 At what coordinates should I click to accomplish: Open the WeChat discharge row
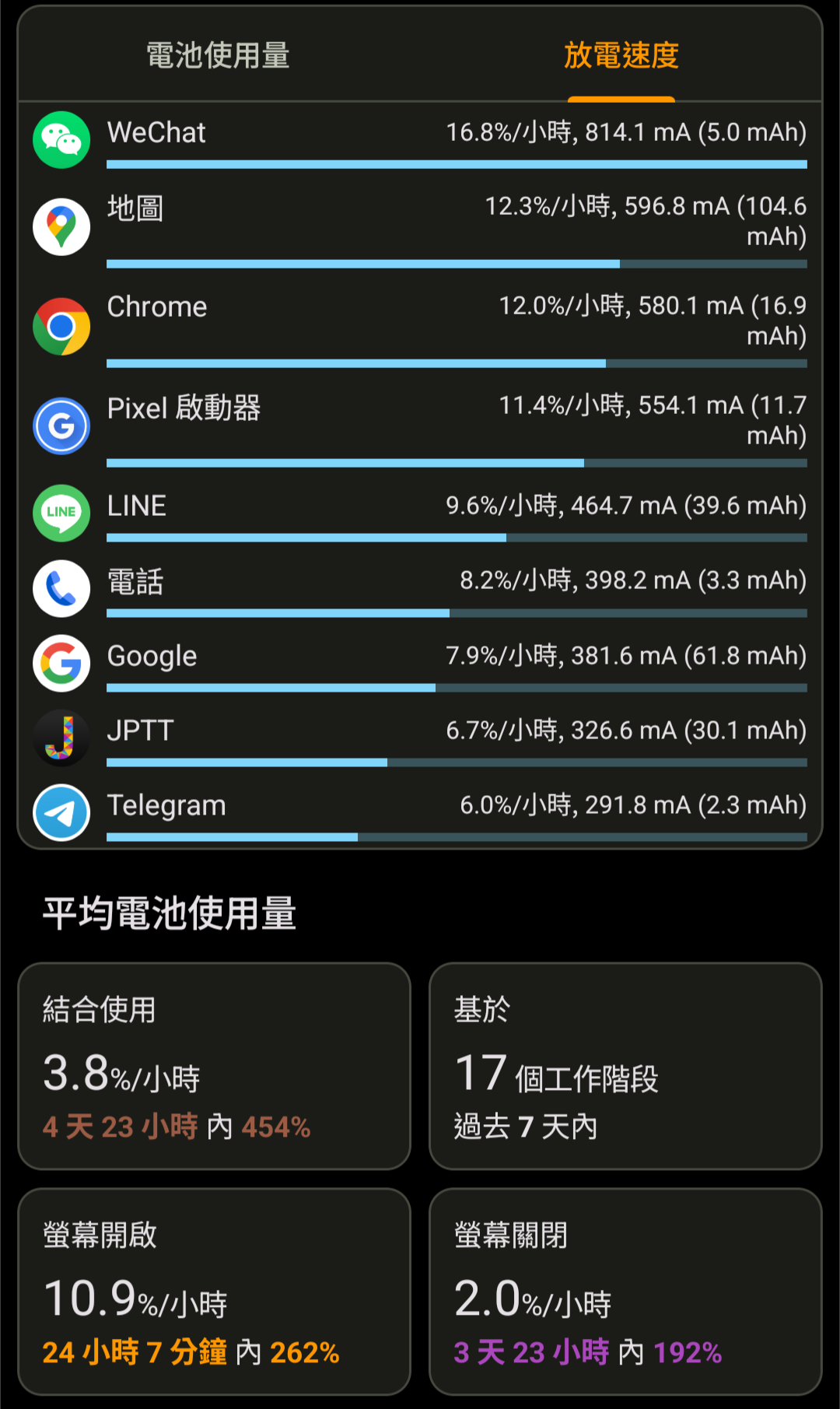click(x=420, y=140)
